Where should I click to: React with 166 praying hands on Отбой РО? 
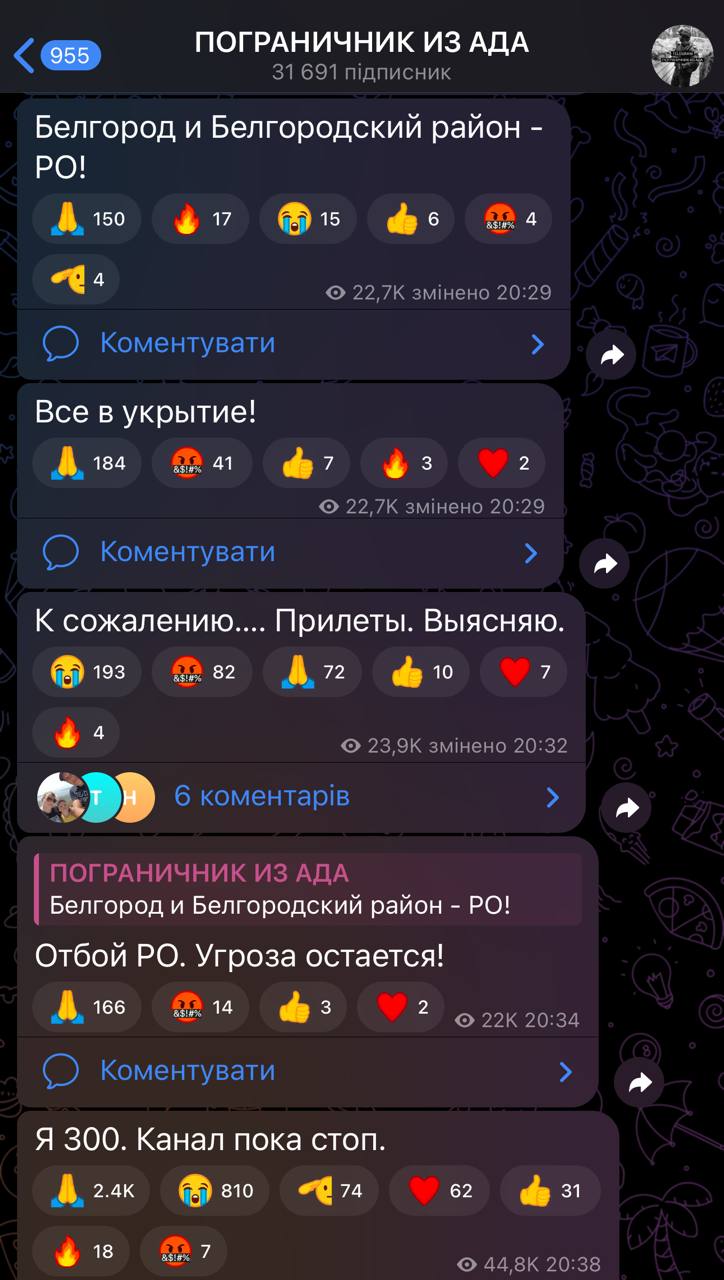[x=87, y=1007]
